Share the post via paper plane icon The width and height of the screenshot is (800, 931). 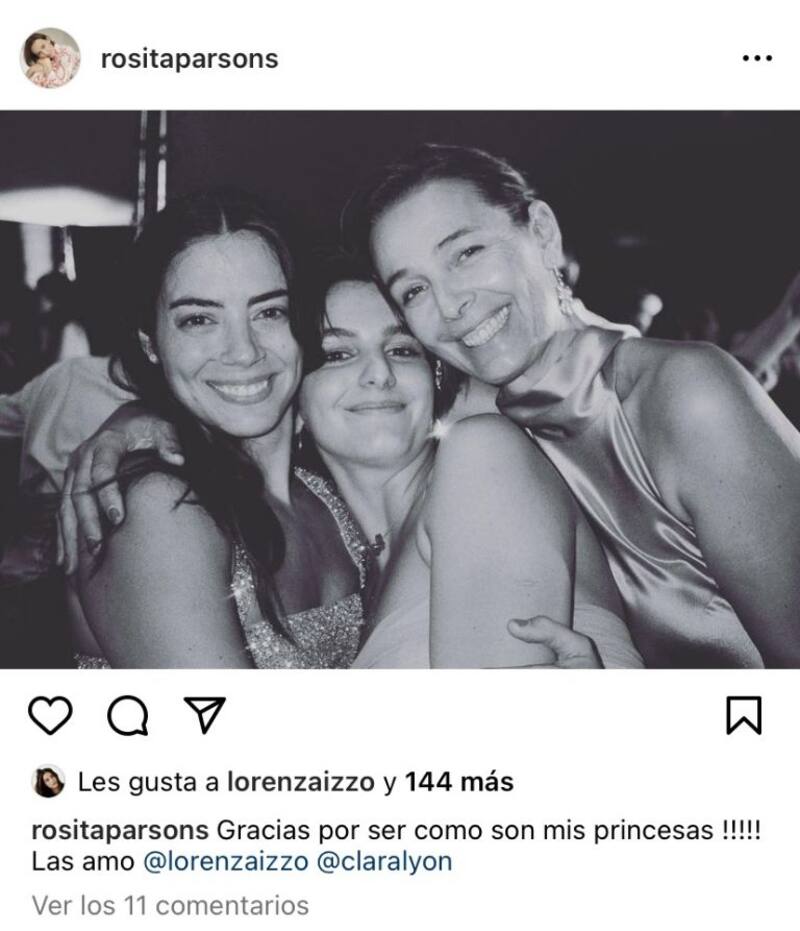pyautogui.click(x=205, y=715)
